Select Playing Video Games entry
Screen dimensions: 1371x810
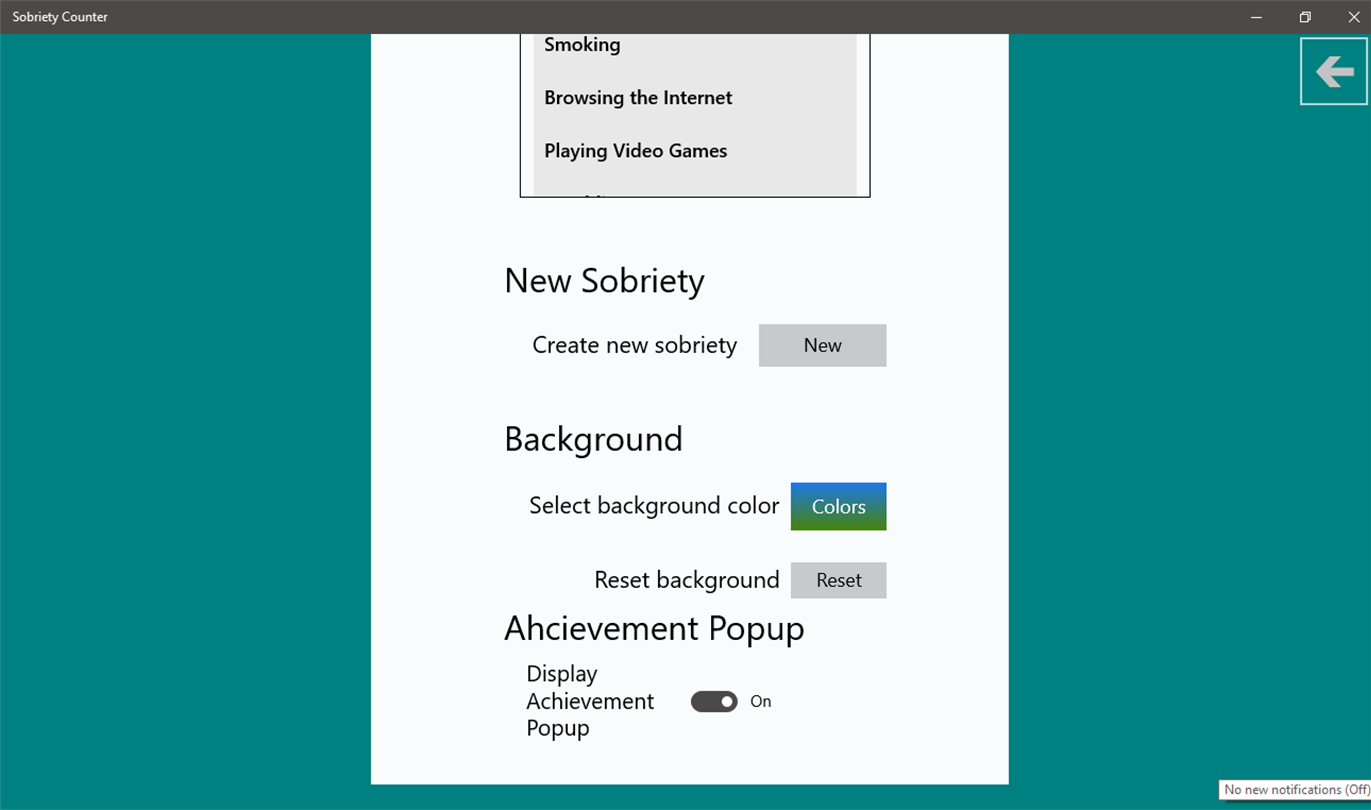635,151
